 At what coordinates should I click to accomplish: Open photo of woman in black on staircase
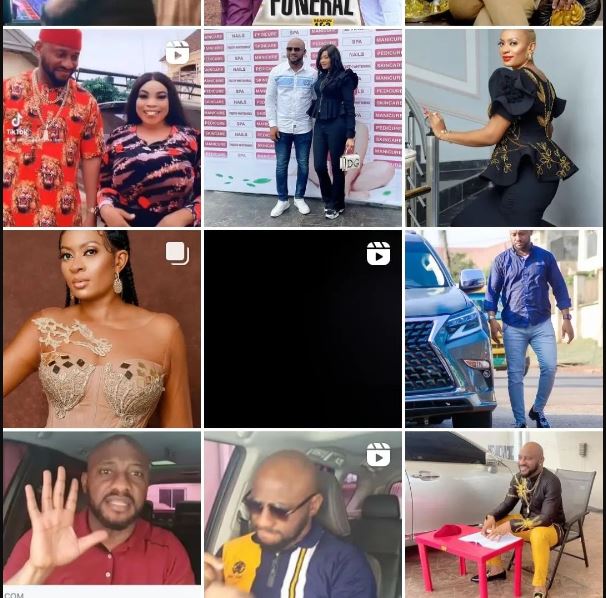tap(504, 128)
